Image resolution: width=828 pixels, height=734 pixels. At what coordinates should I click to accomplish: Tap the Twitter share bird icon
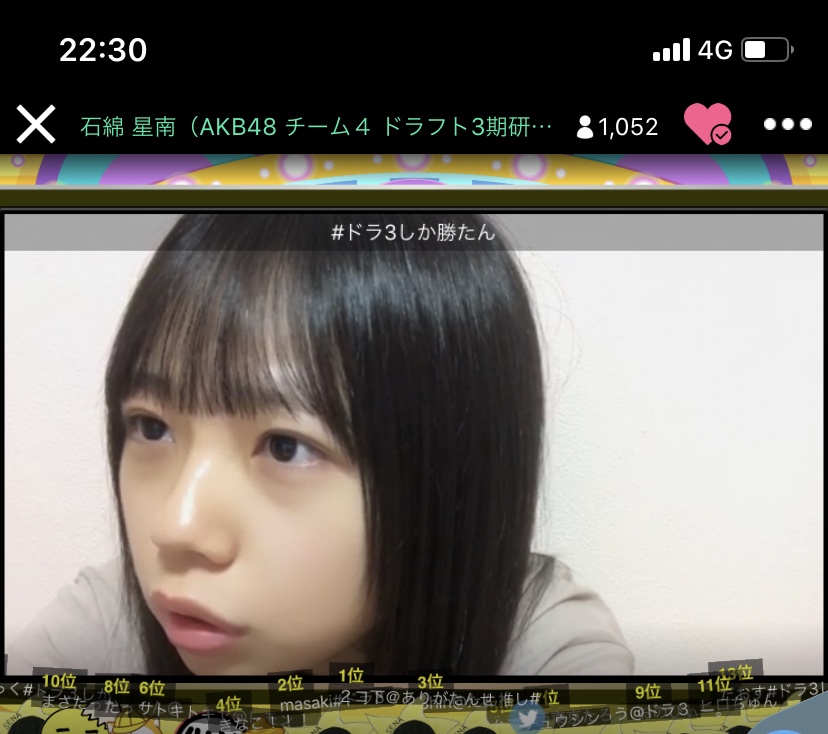click(x=526, y=716)
